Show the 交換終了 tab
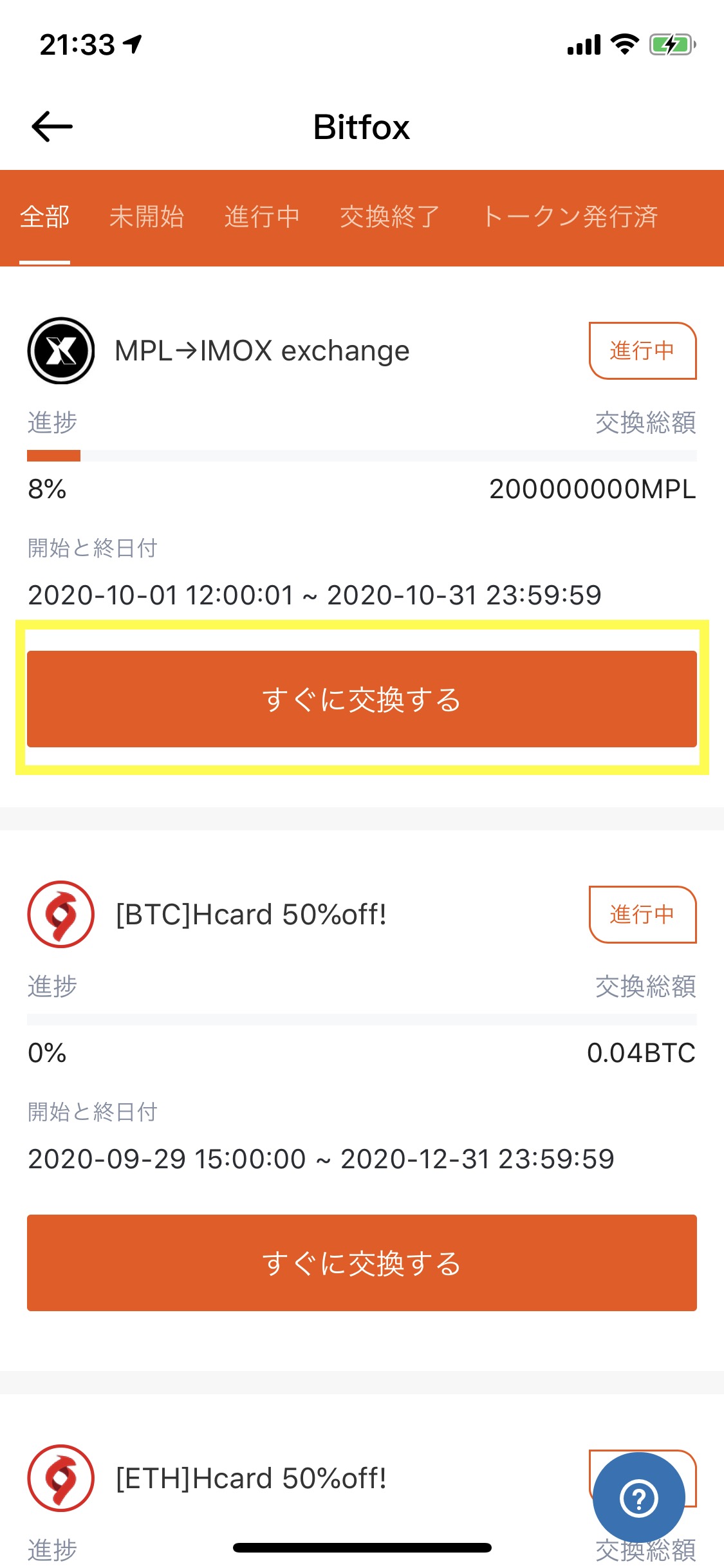The height and width of the screenshot is (1568, 724). click(x=389, y=217)
